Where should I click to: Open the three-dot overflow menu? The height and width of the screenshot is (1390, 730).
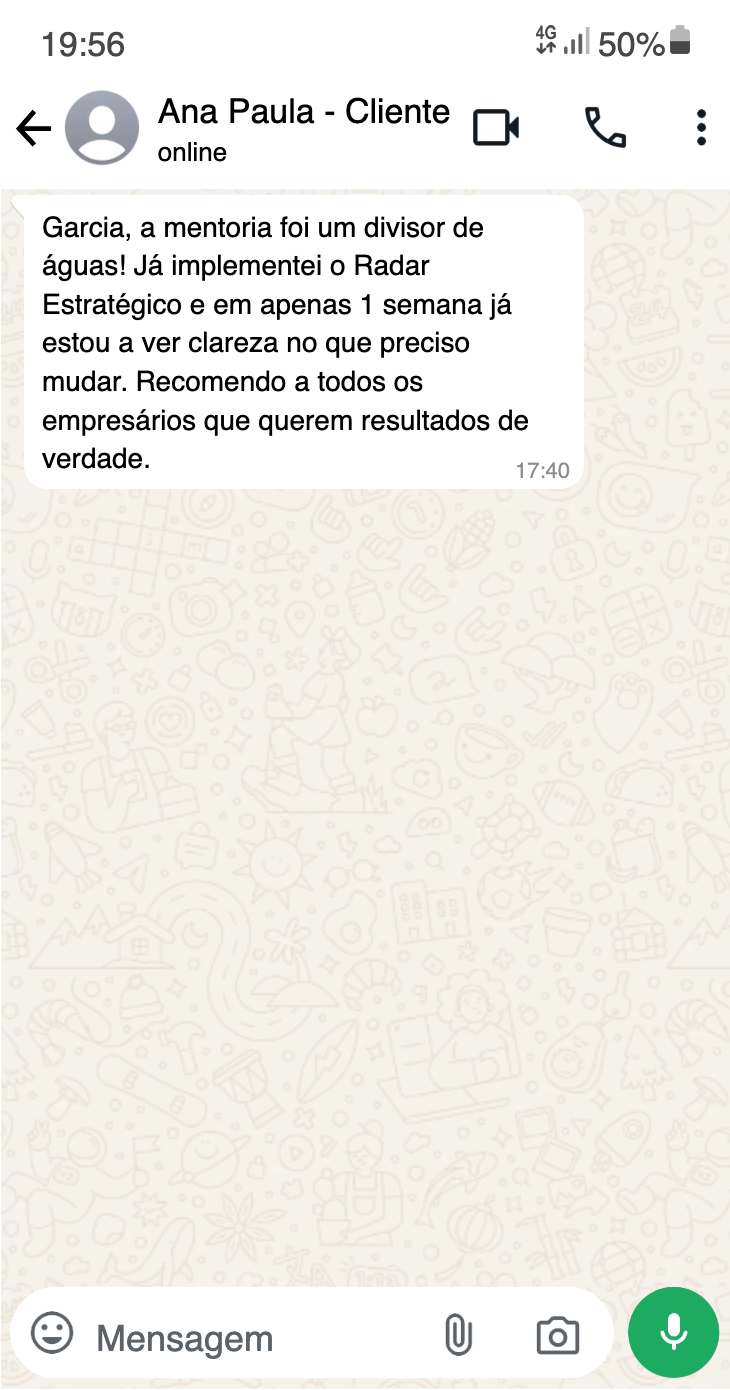tap(701, 128)
